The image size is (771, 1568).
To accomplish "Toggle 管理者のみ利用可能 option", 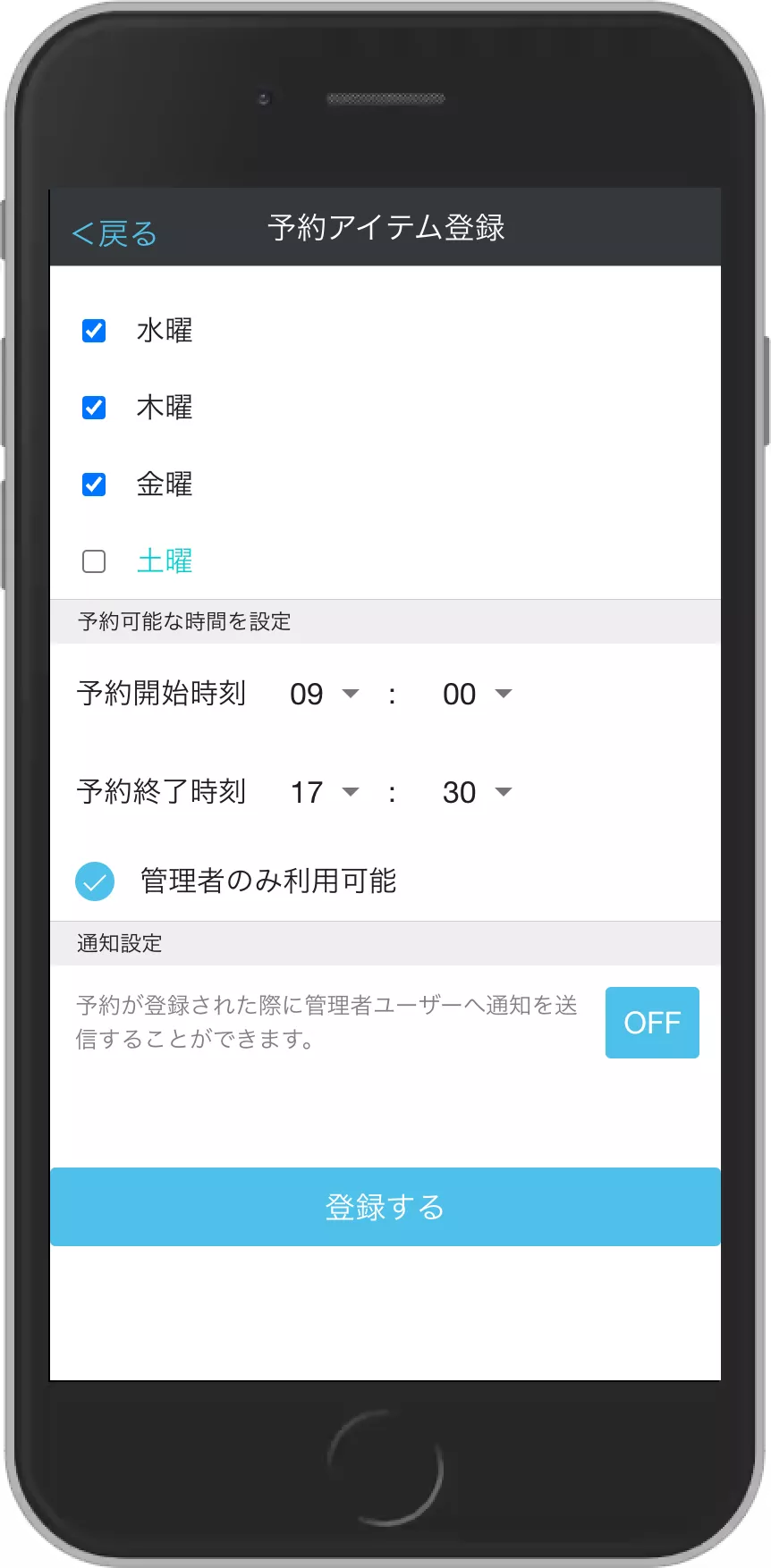I will coord(95,881).
